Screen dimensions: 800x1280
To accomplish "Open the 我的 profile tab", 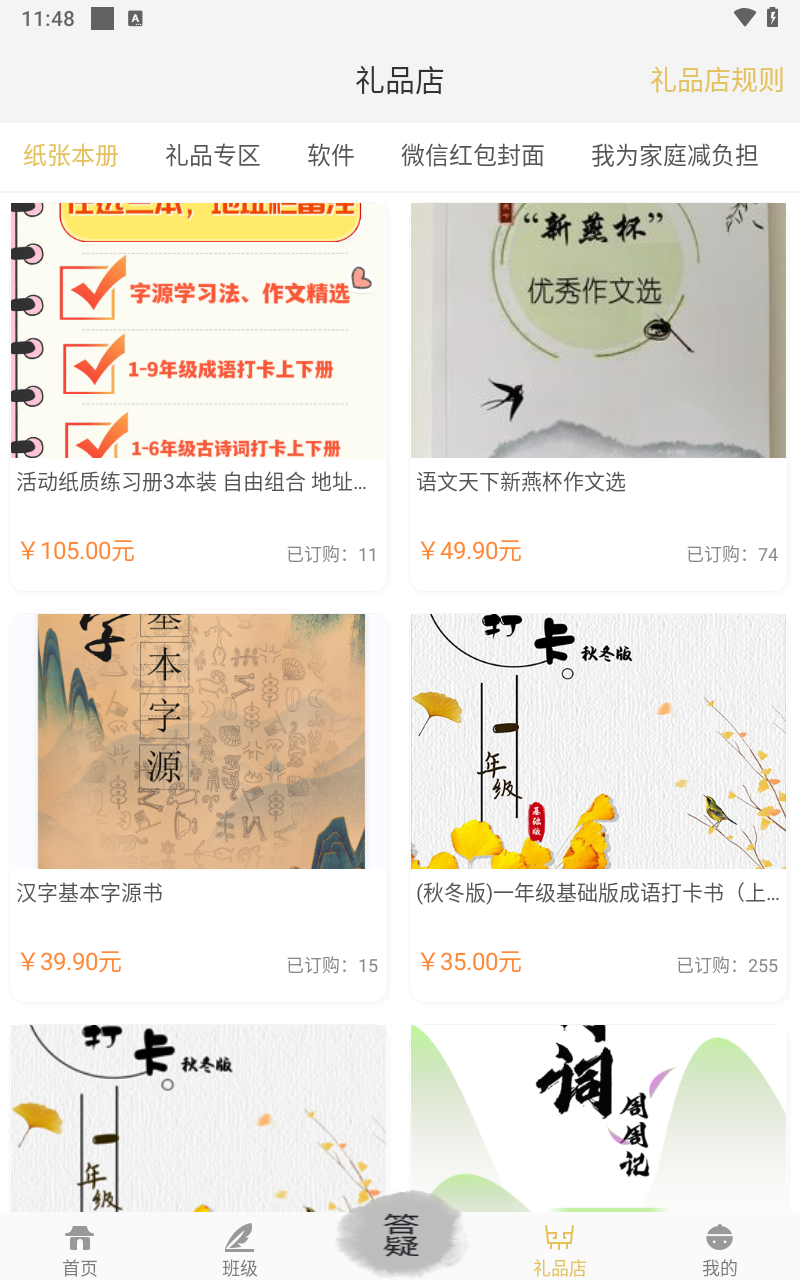I will pyautogui.click(x=719, y=1250).
